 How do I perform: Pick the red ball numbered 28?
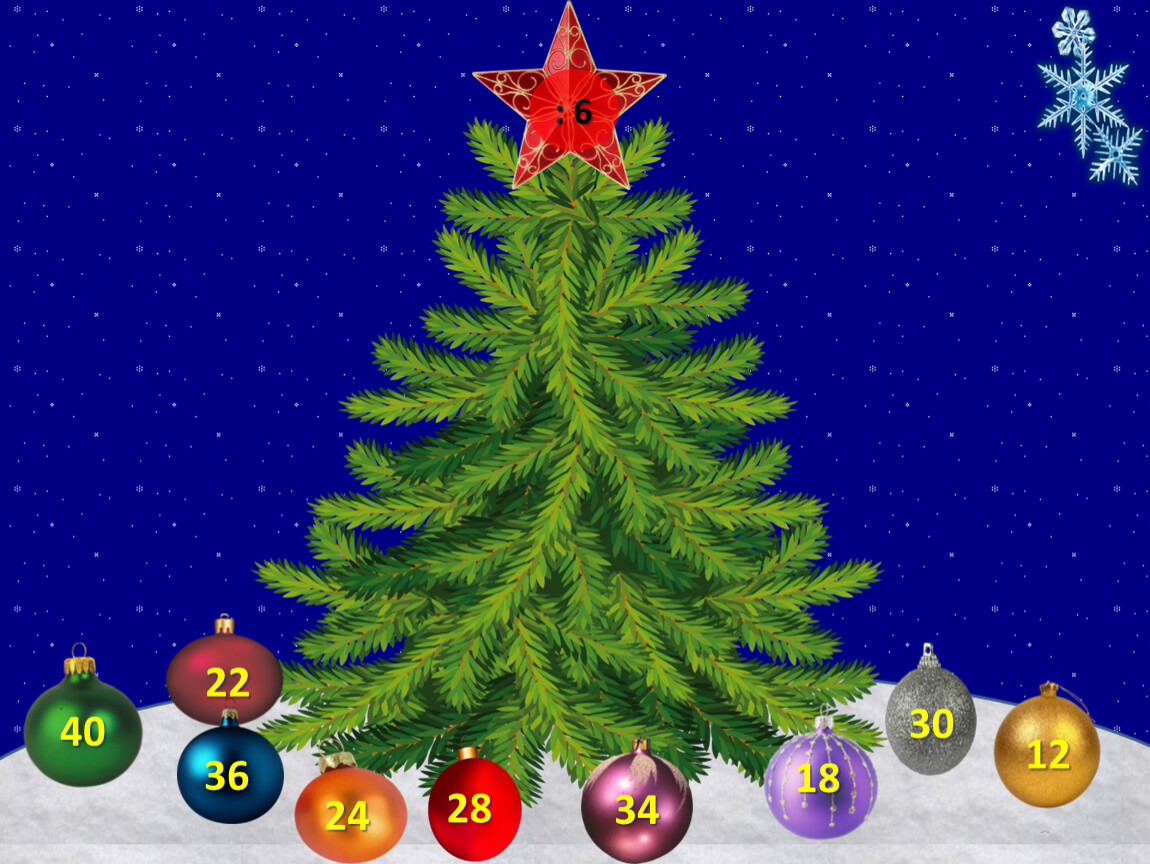(474, 808)
